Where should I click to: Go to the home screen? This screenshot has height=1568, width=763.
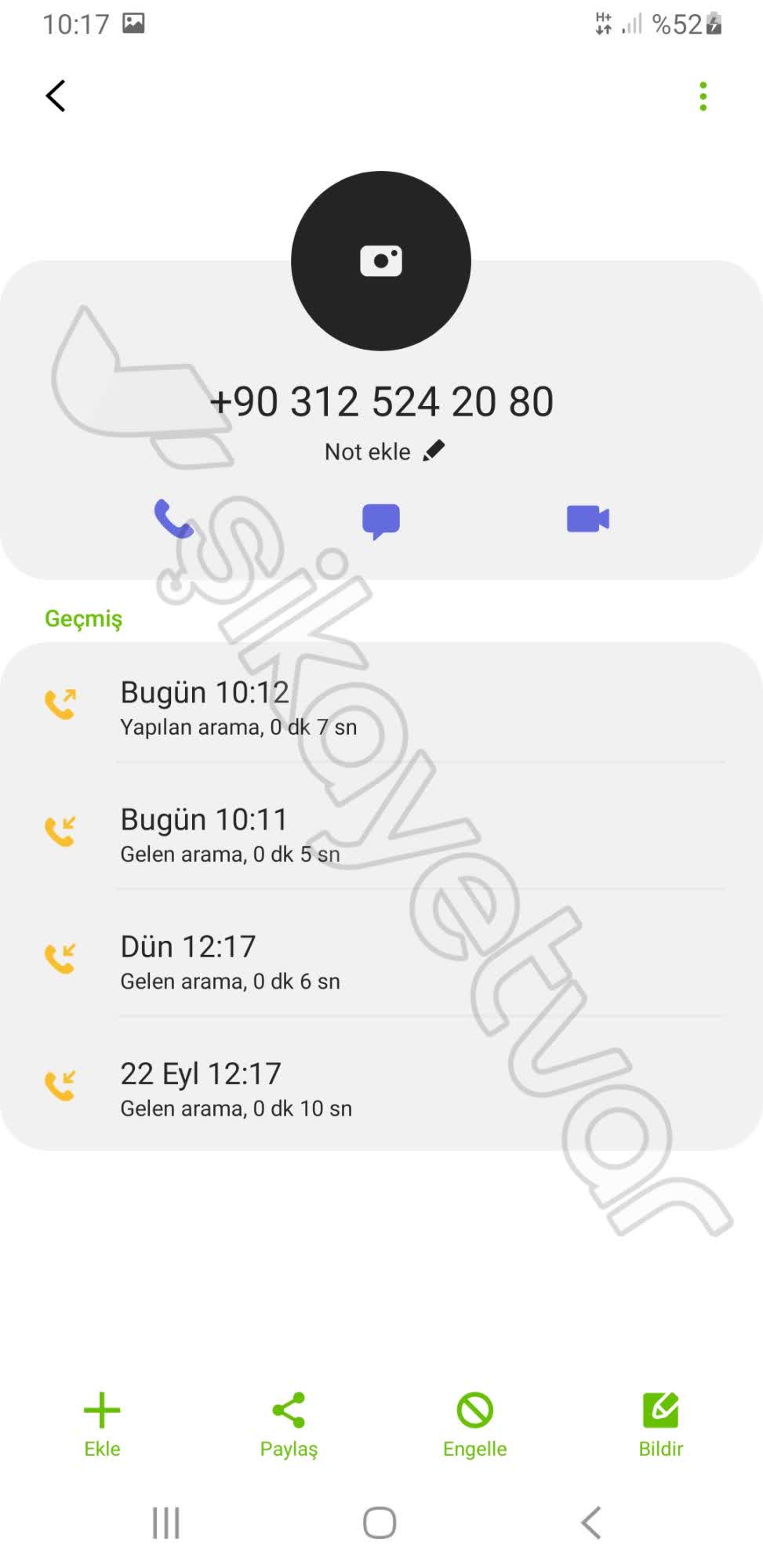click(x=380, y=1523)
